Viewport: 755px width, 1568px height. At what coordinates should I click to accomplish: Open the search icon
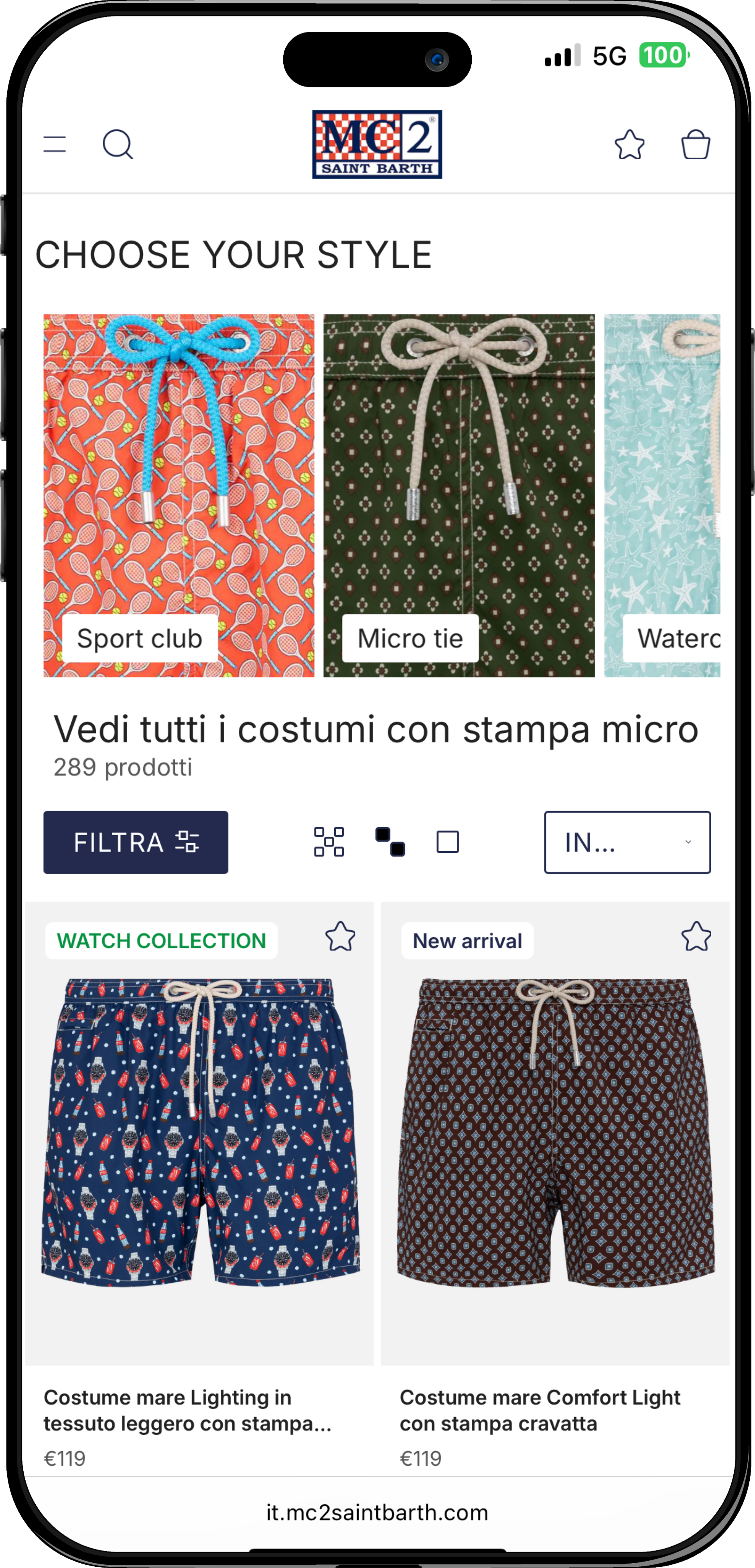pos(118,144)
